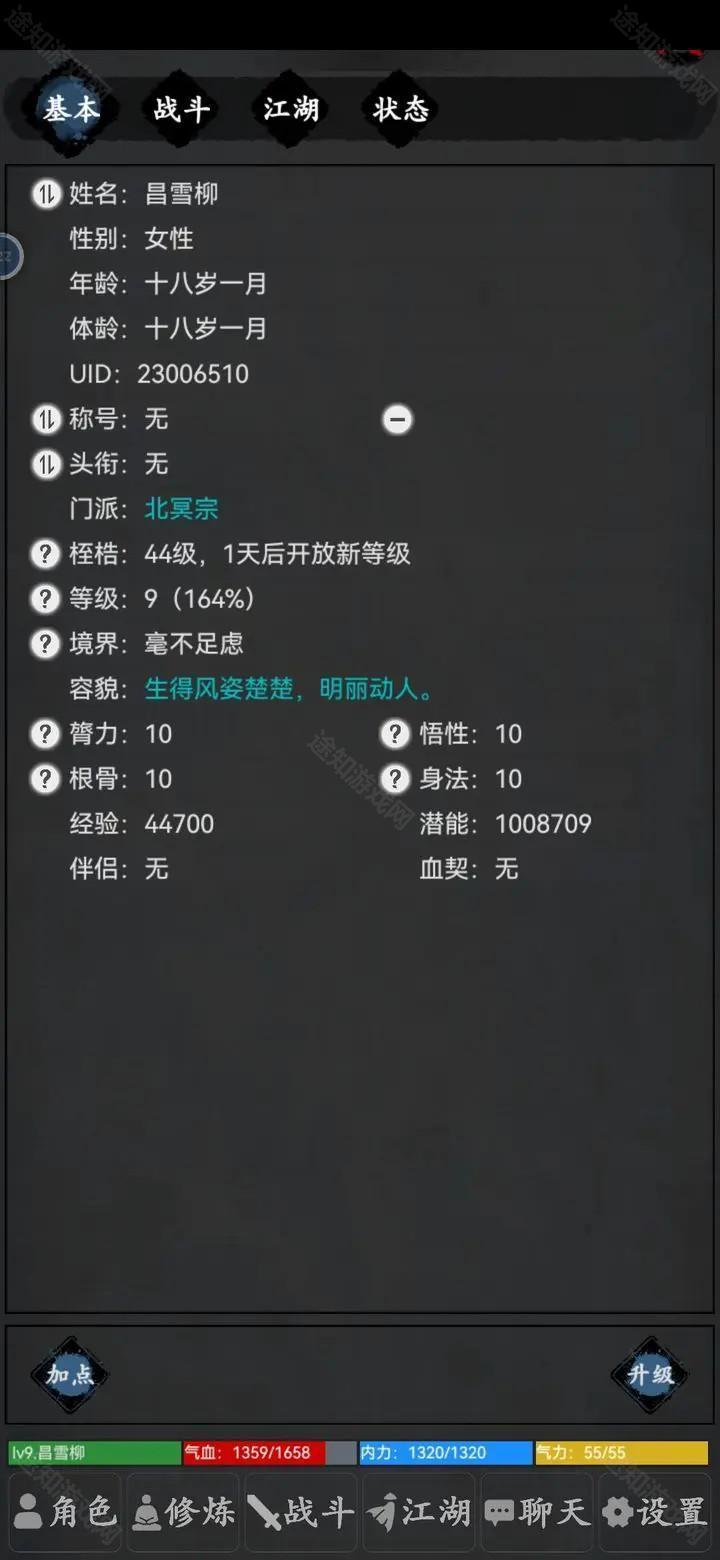Screen dimensions: 720x1560
Task: View explanation of 悟性 attribute
Action: click(395, 734)
